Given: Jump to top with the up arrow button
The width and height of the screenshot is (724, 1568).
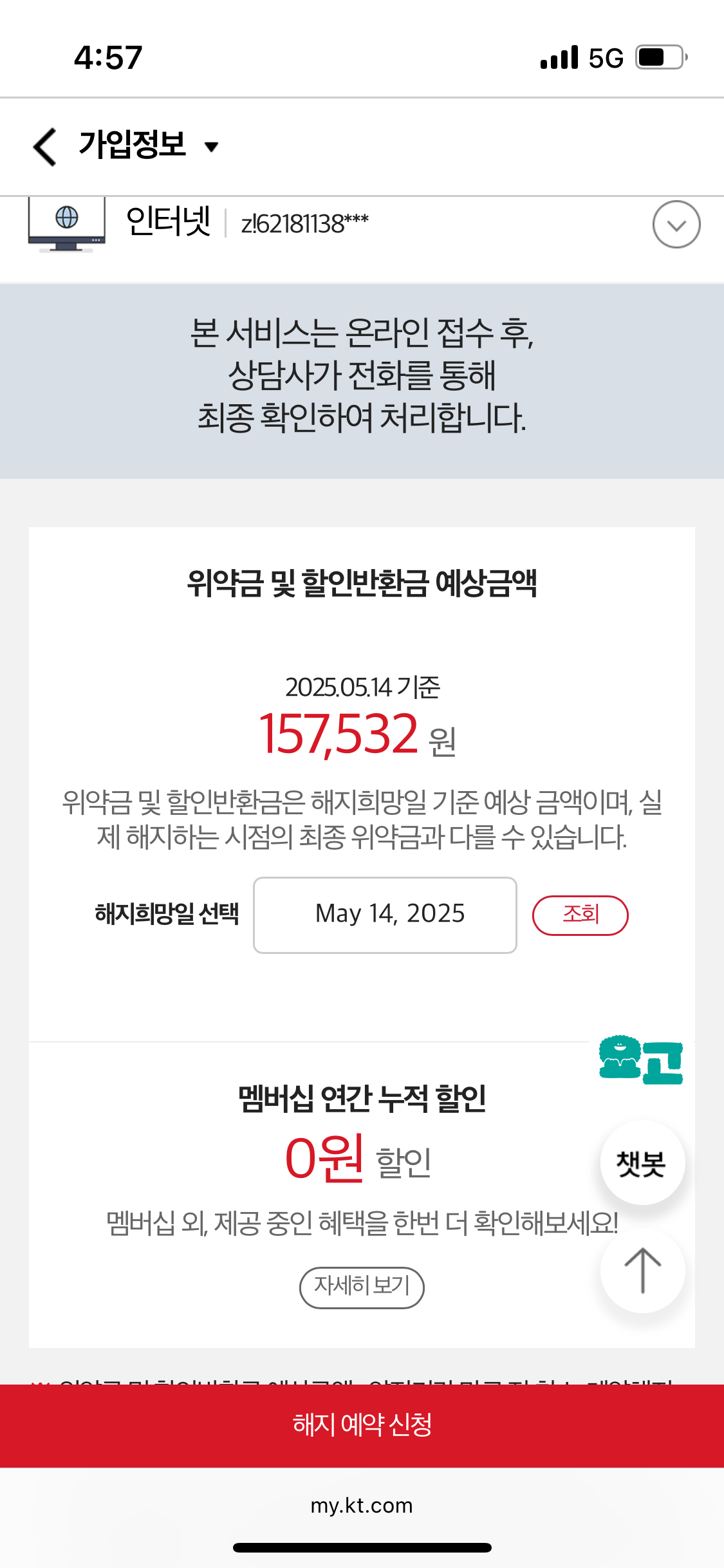Looking at the screenshot, I should click(x=642, y=1271).
